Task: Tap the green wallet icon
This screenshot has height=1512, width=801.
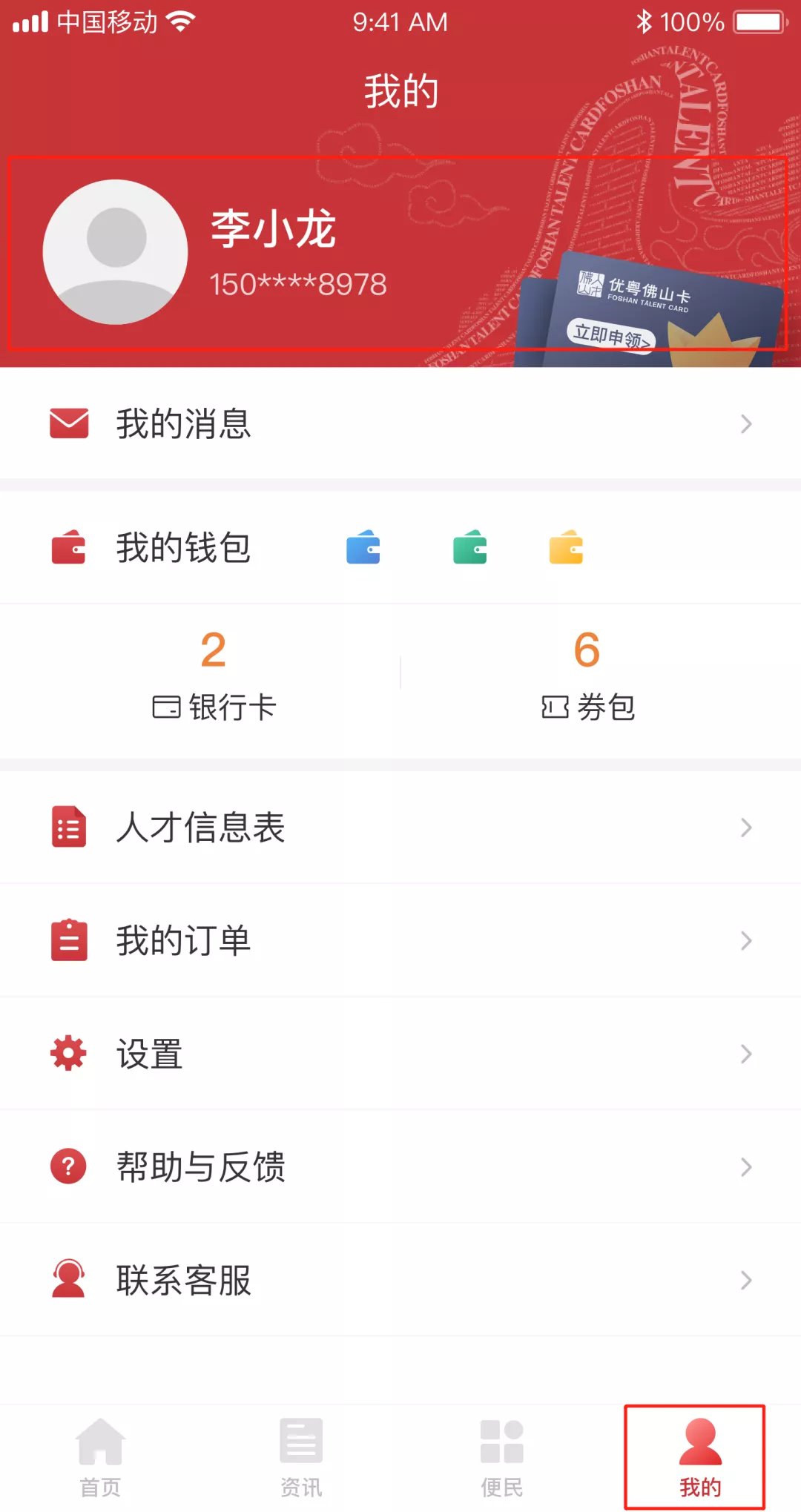Action: (469, 548)
